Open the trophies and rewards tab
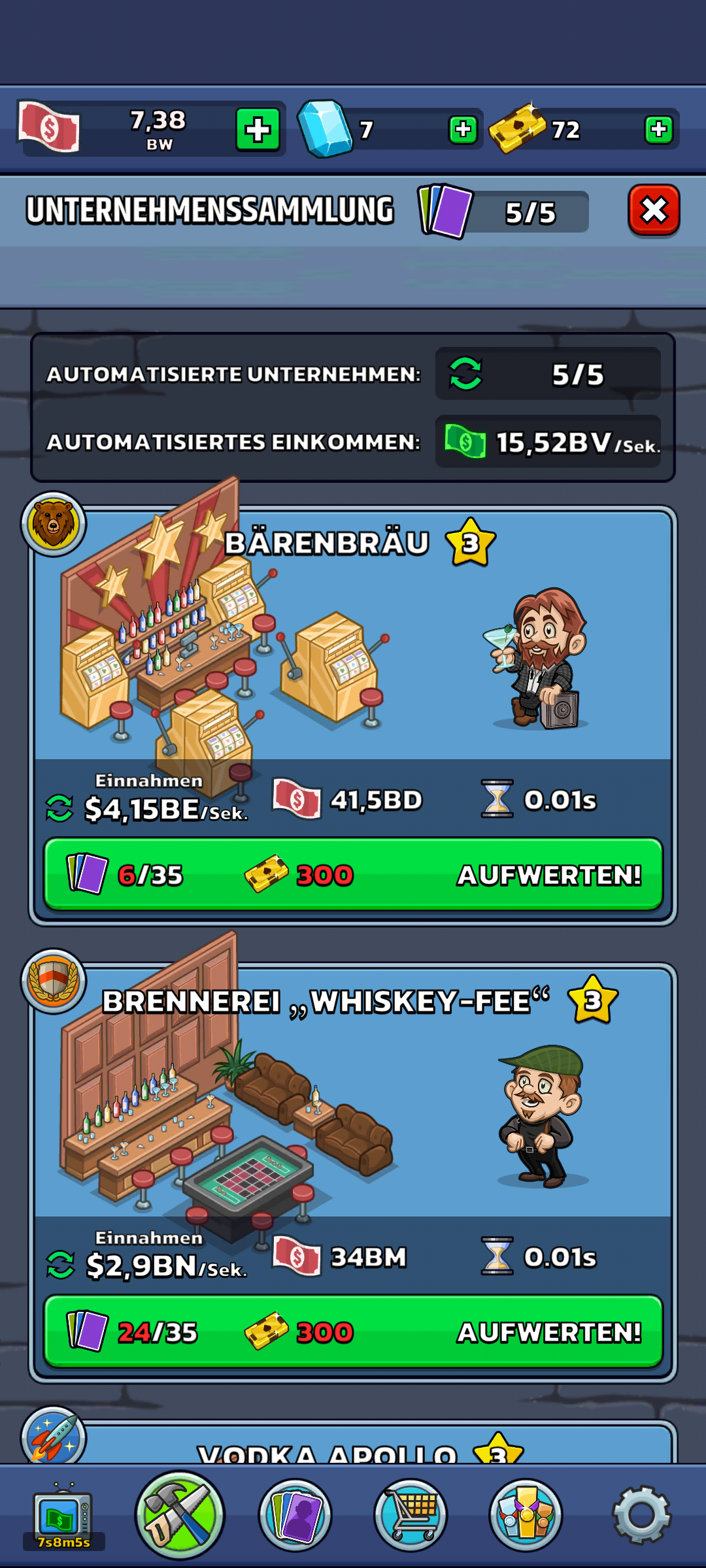 (526, 1514)
